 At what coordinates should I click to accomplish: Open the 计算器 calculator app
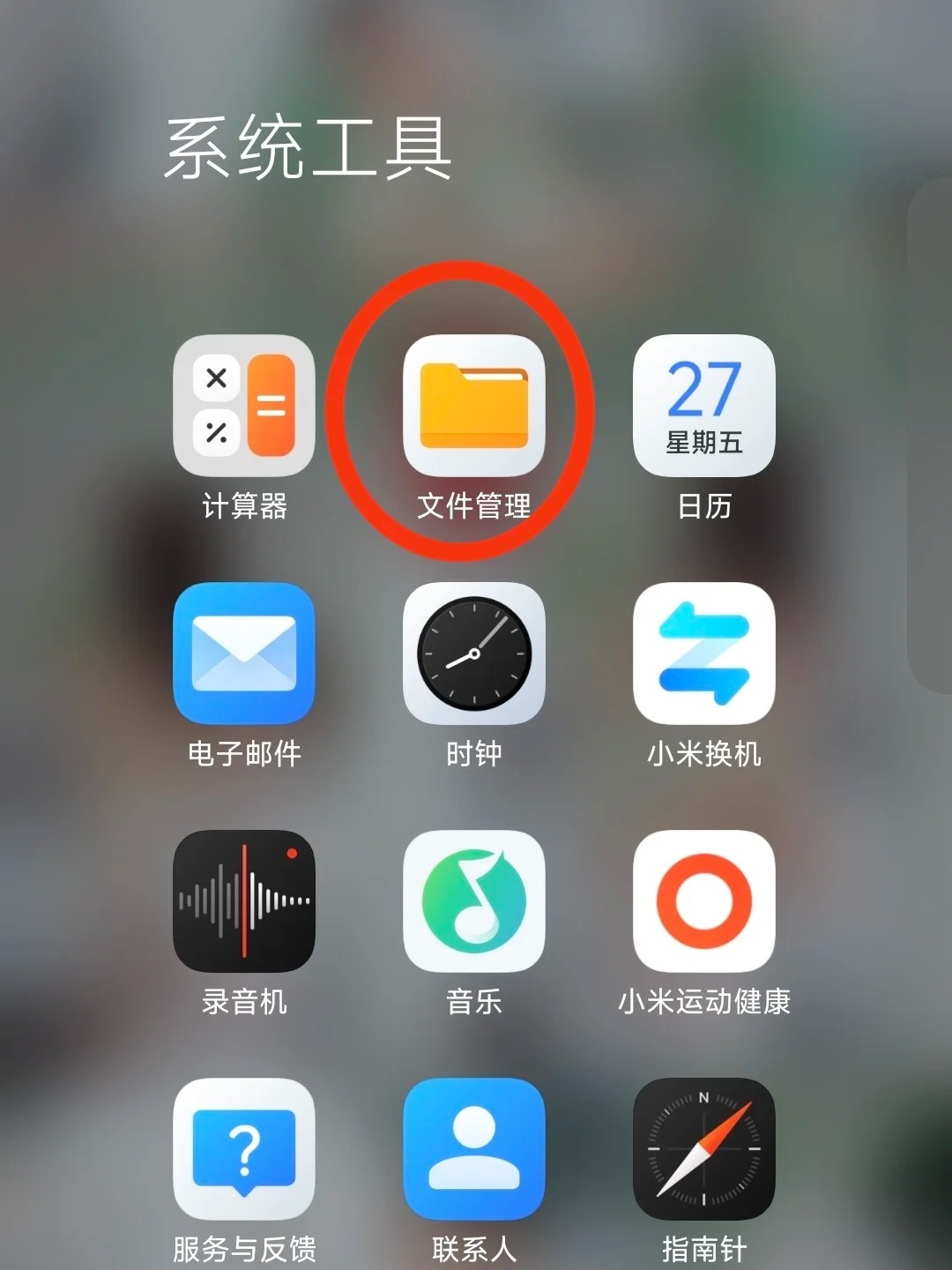[244, 406]
